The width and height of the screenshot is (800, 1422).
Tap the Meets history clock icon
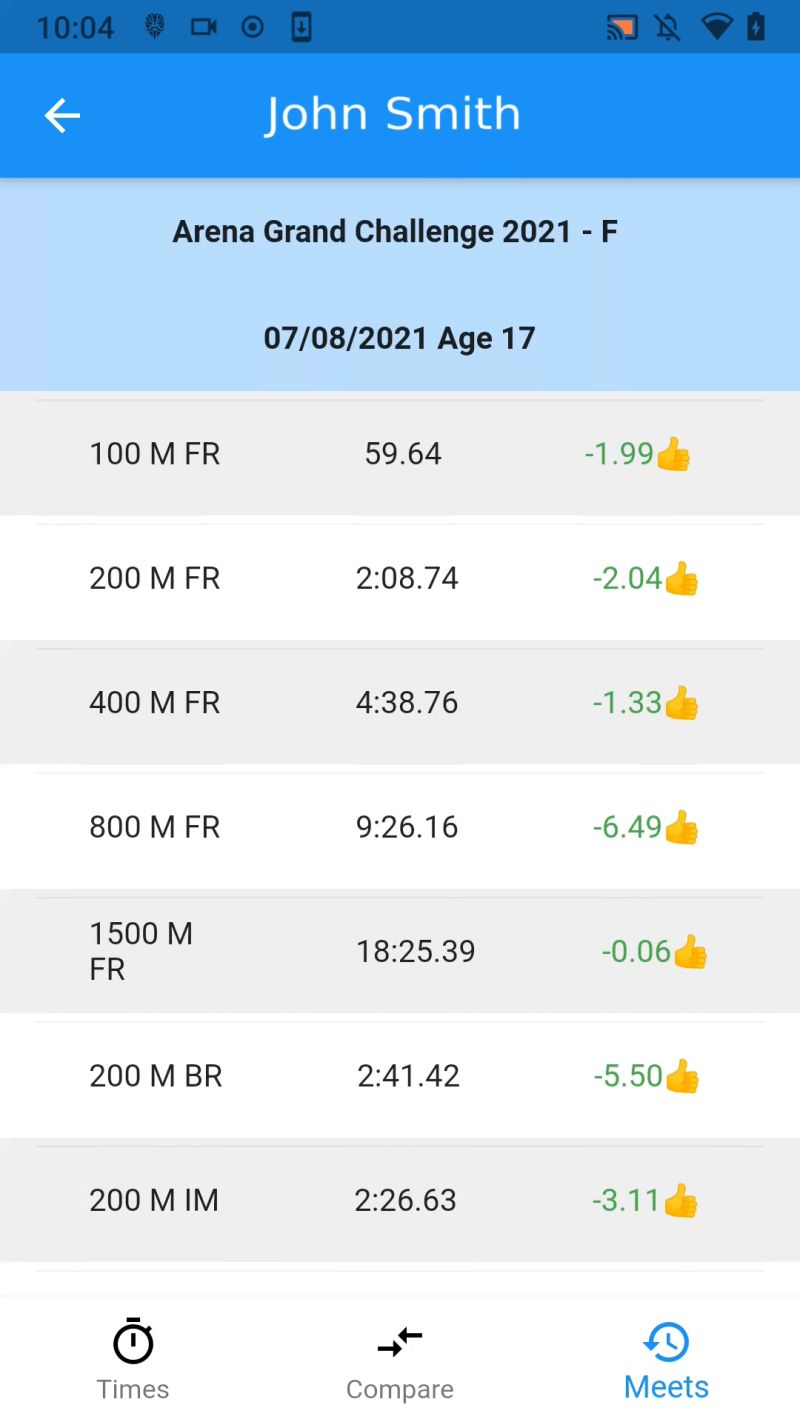[665, 1340]
